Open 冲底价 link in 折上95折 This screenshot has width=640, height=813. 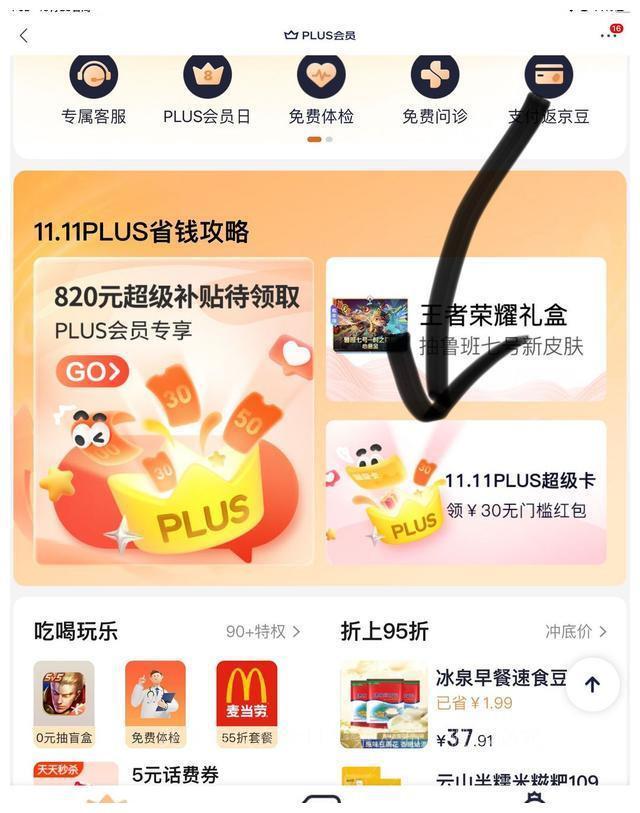576,632
